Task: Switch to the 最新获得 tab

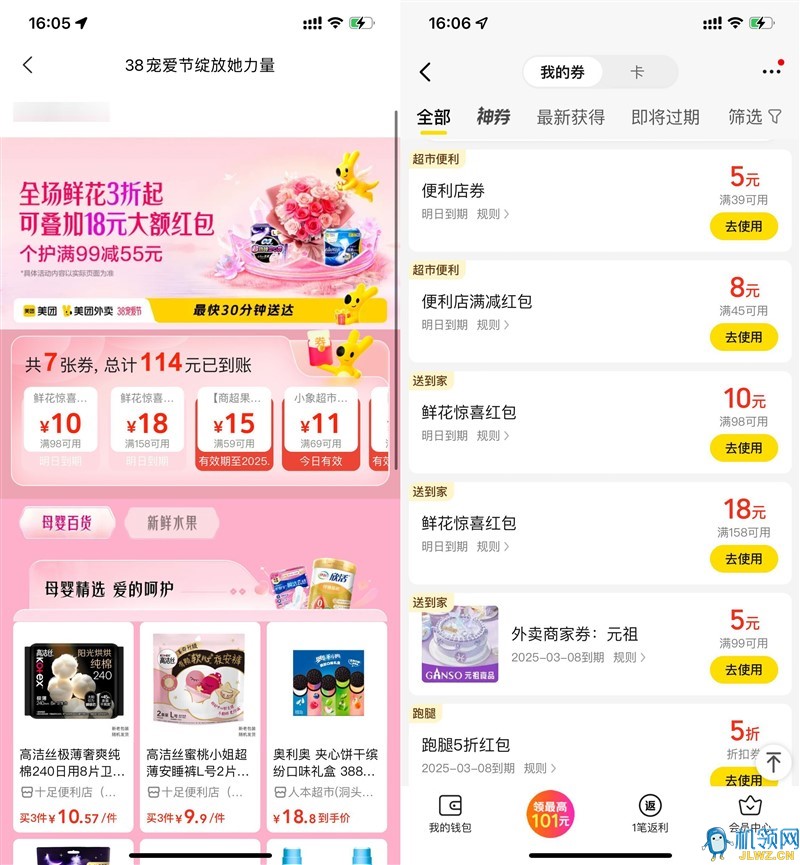Action: tap(570, 117)
